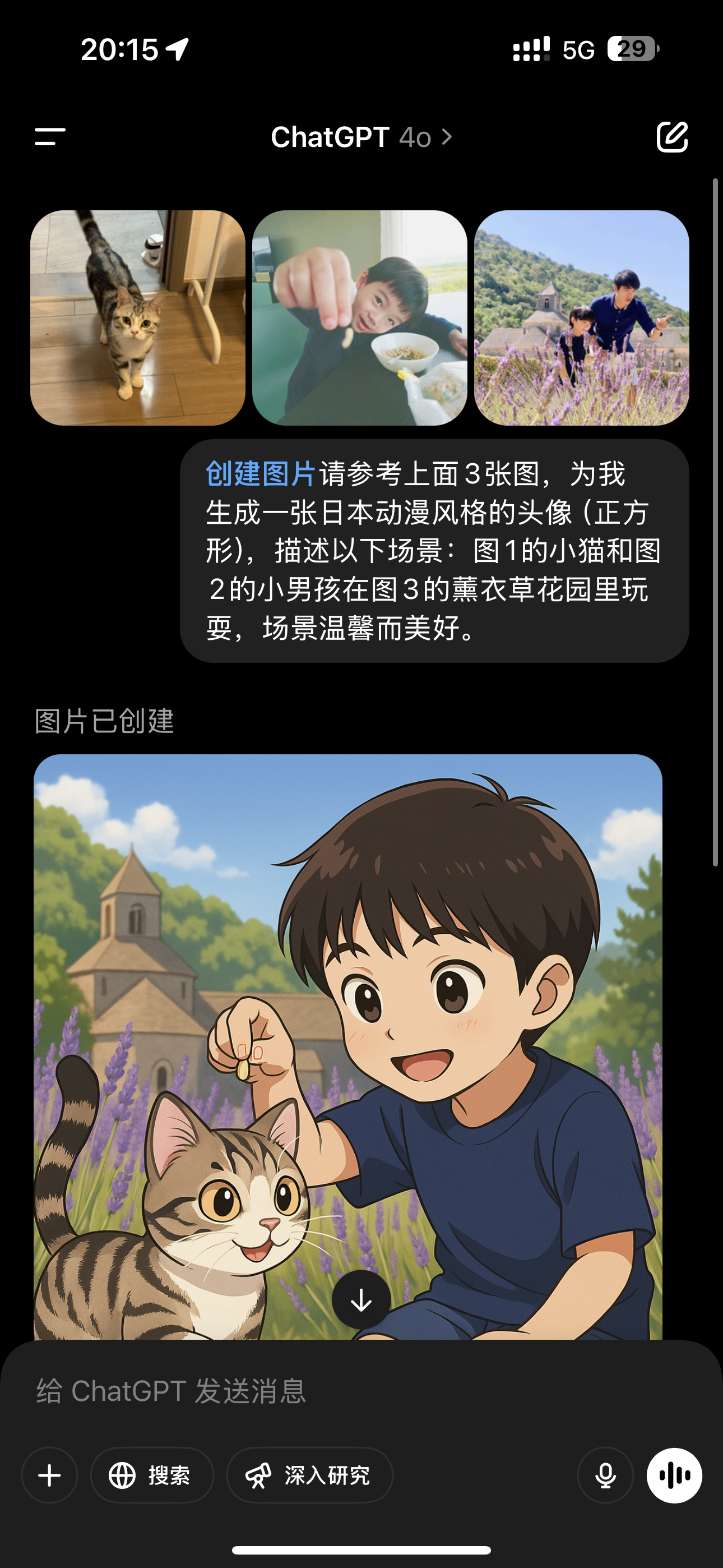The height and width of the screenshot is (1568, 723).
Task: Enable the 搜索 web search chip
Action: 152,1475
